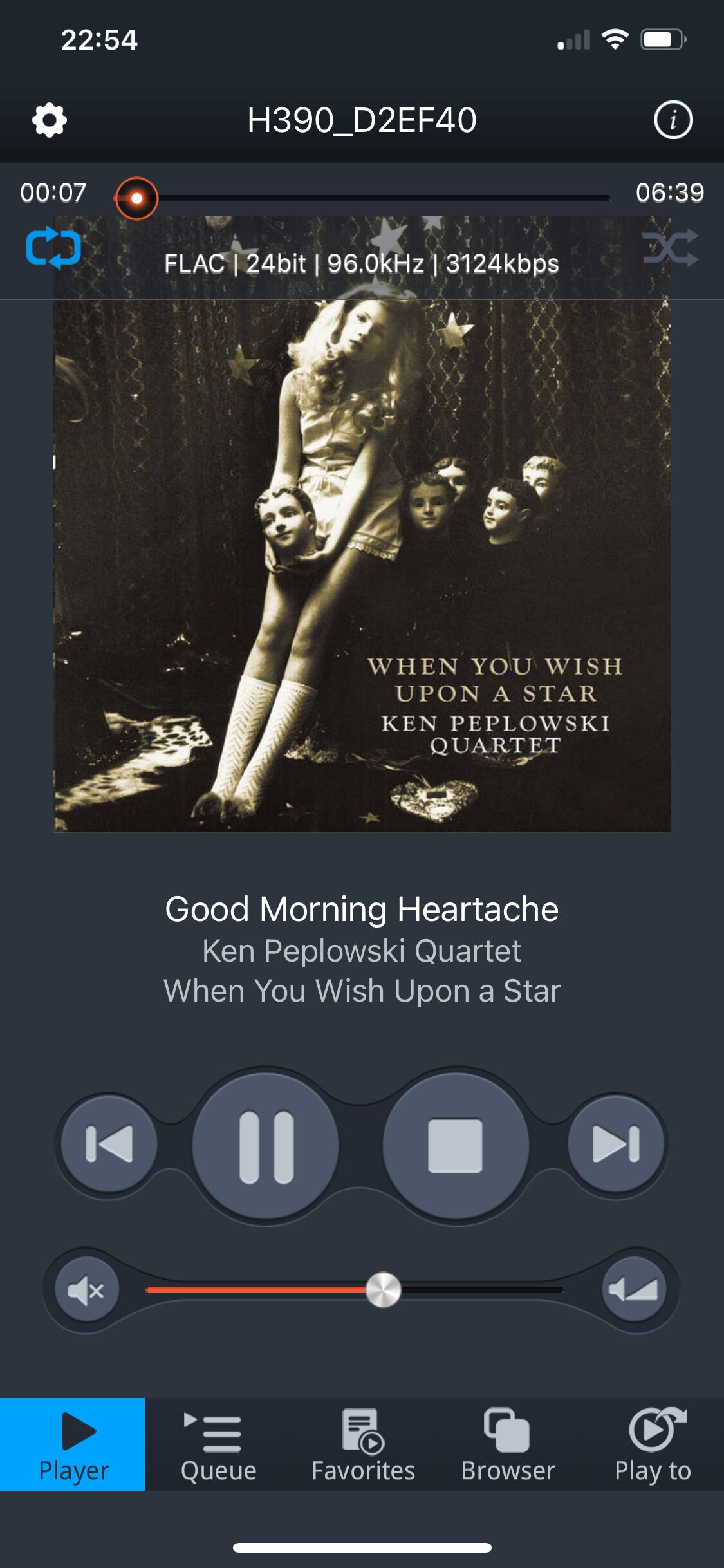Toggle the repeat mode icon
The height and width of the screenshot is (1568, 724).
coord(53,248)
